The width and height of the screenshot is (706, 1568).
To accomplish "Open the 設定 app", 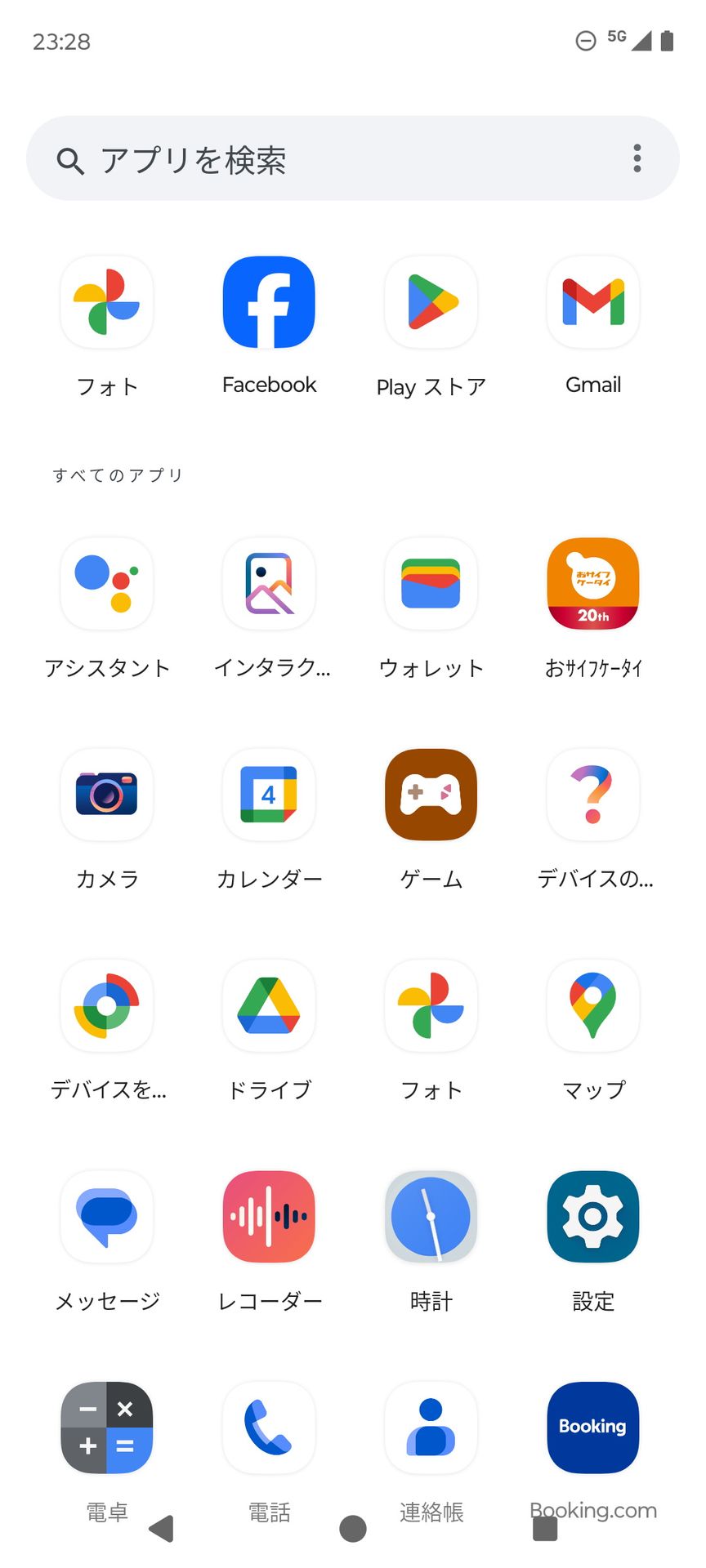I will coord(592,1216).
